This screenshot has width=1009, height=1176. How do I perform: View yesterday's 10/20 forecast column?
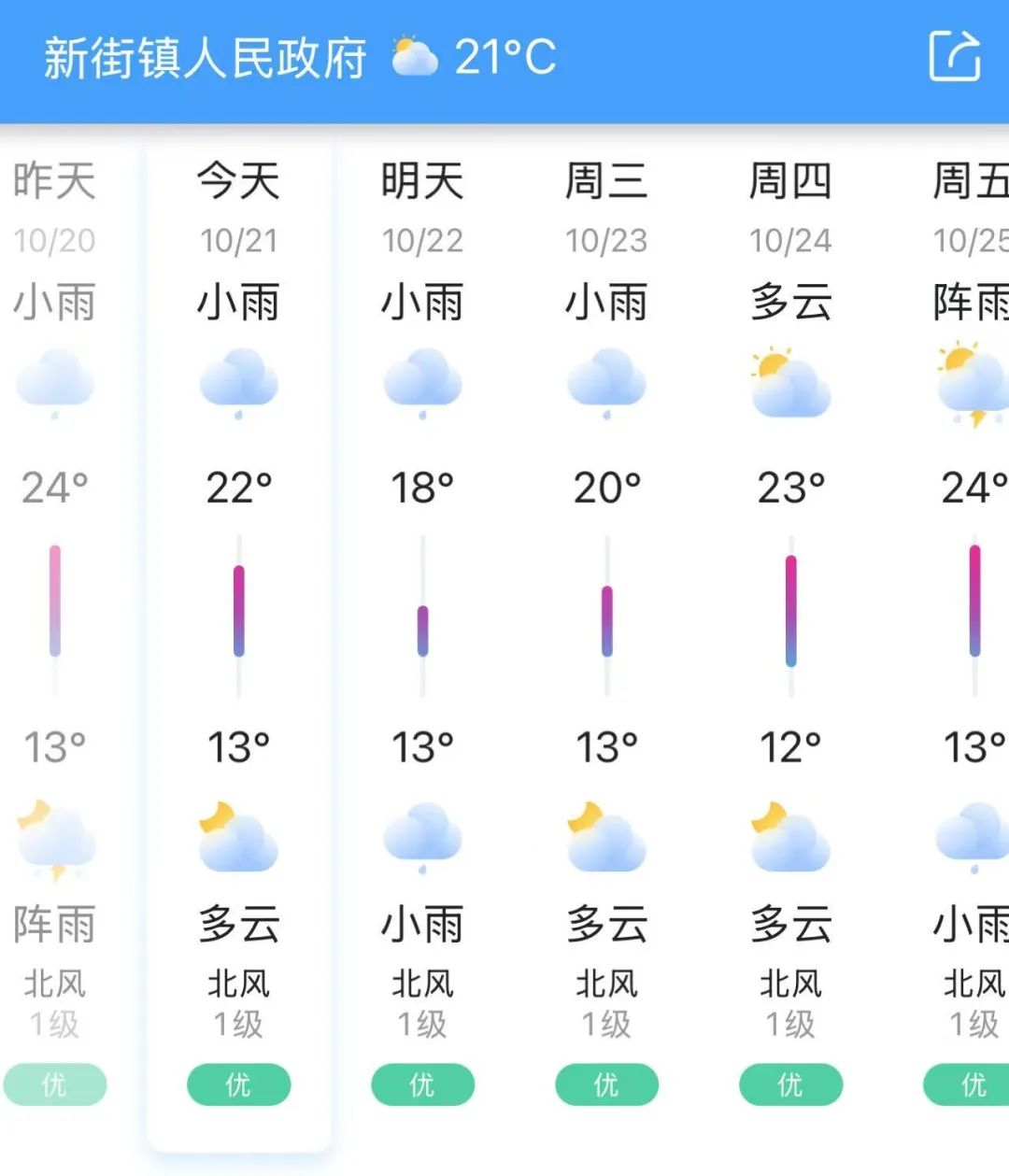(x=54, y=646)
